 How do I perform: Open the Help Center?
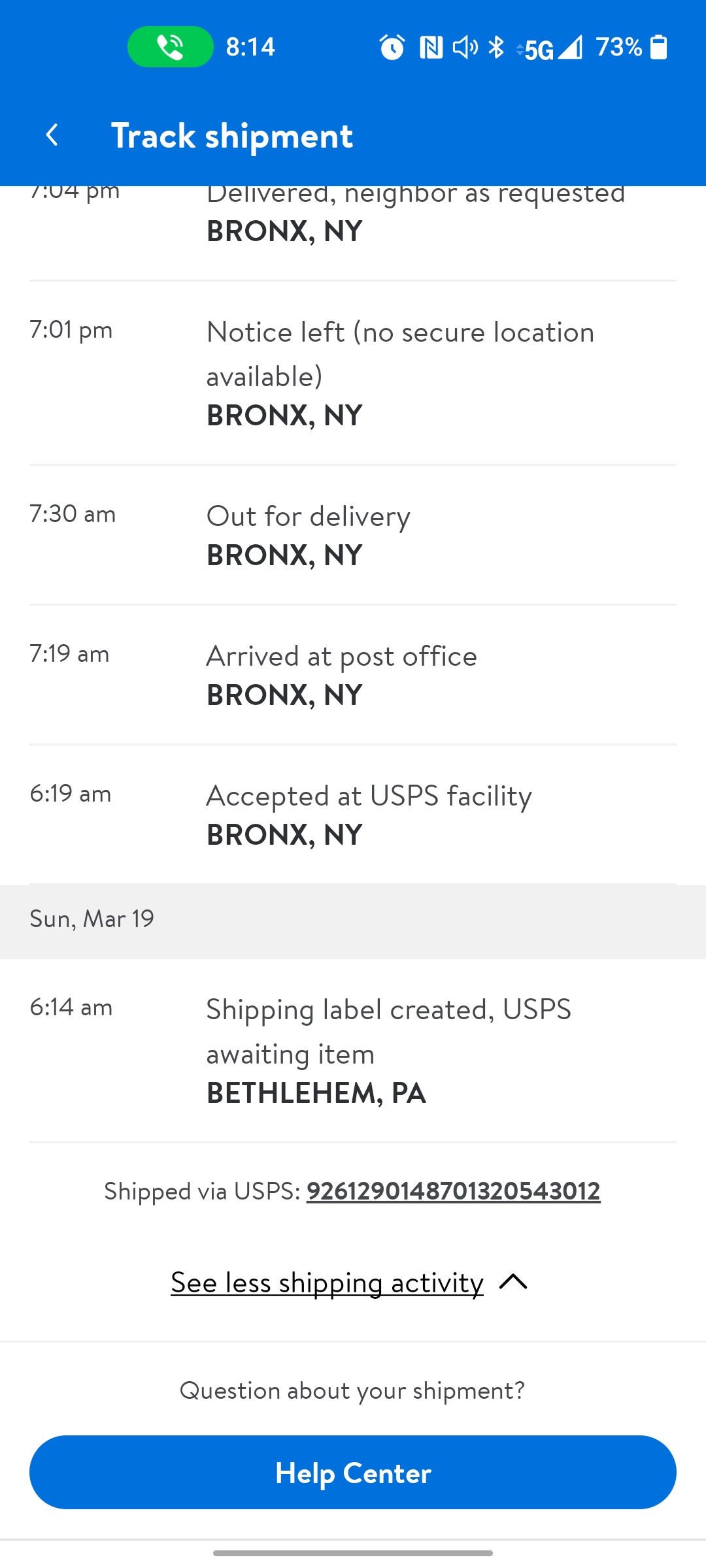pos(353,1473)
